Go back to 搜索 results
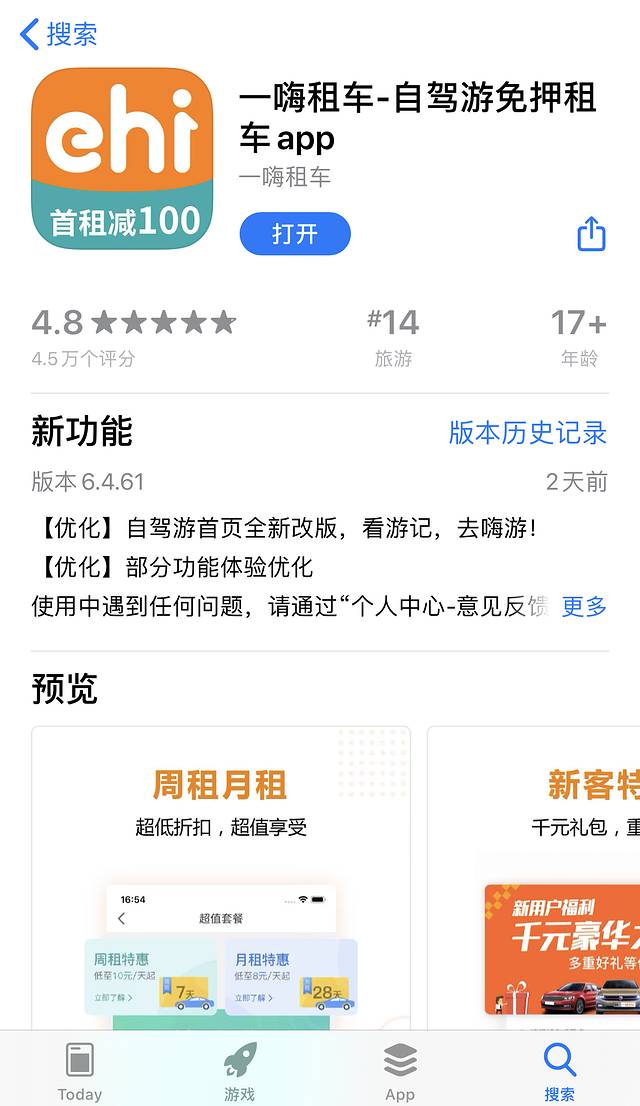The width and height of the screenshot is (640, 1106). [58, 34]
